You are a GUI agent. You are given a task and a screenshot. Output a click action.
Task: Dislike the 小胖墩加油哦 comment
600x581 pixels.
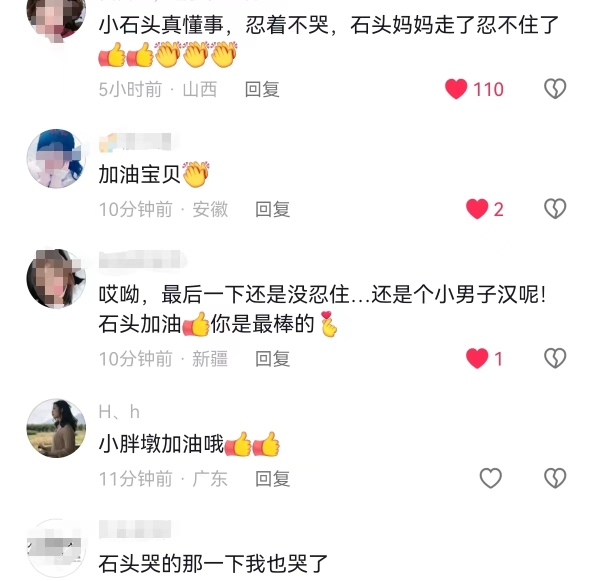click(555, 478)
